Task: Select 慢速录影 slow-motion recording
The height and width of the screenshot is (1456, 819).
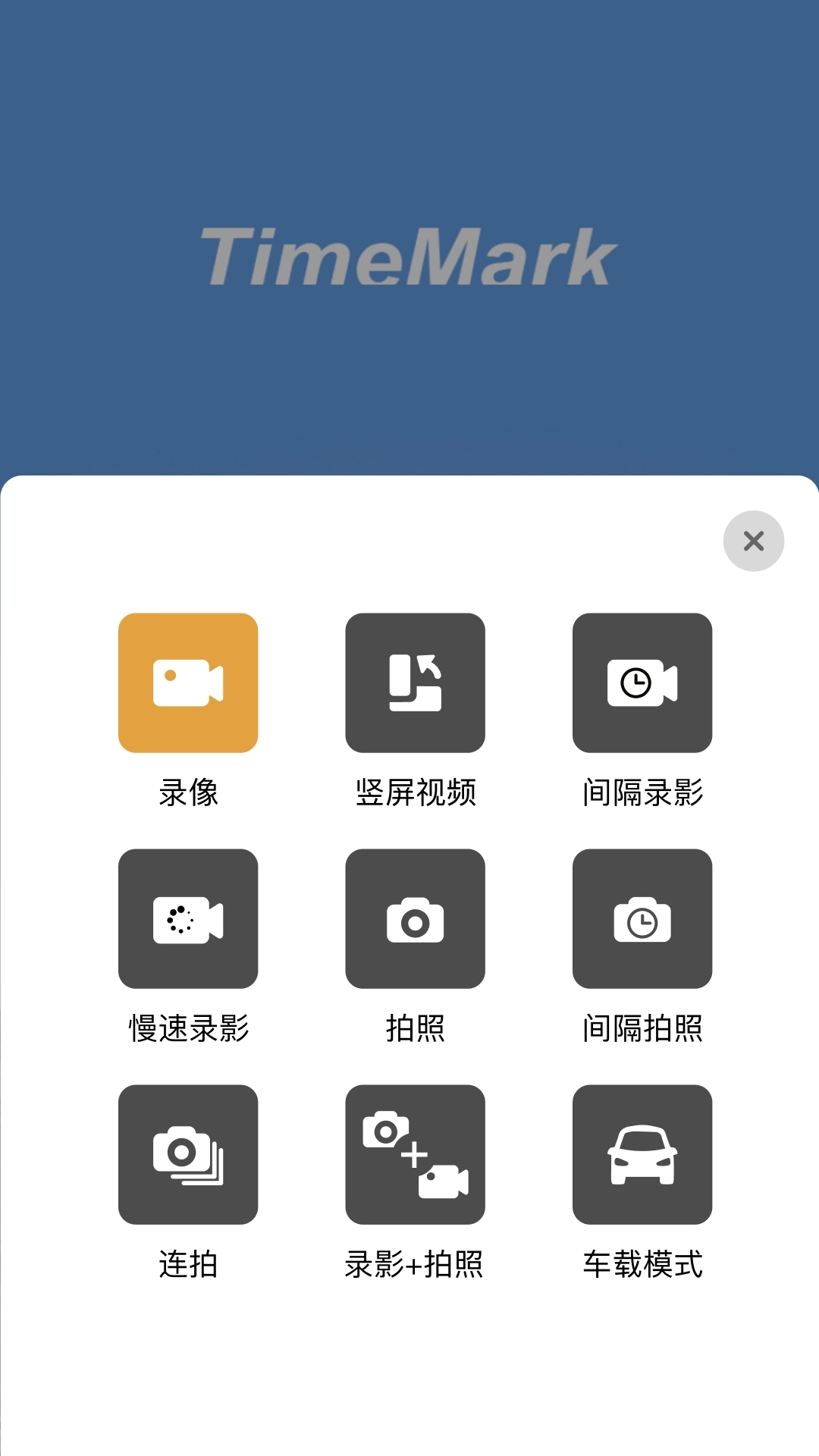Action: 188,918
